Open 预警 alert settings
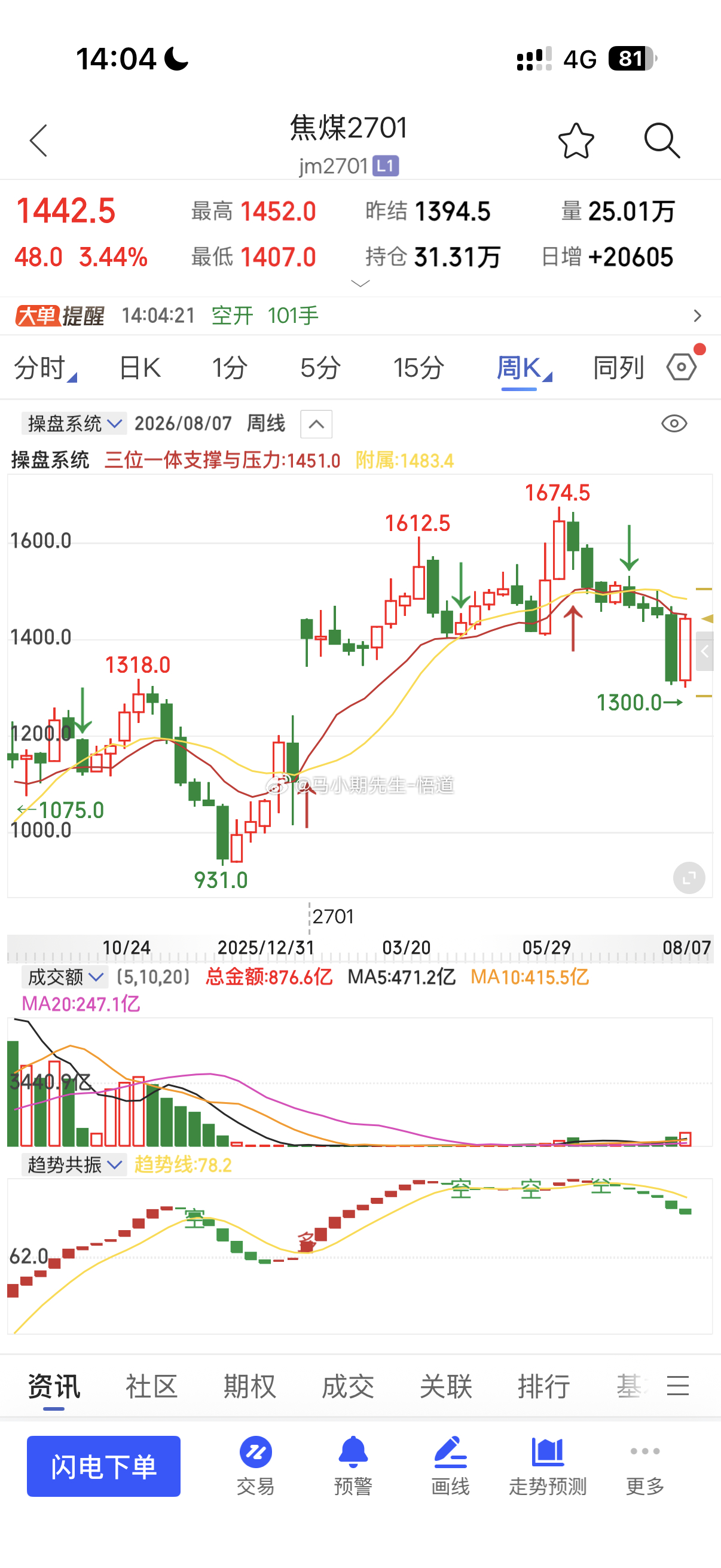Image resolution: width=721 pixels, height=1568 pixels. click(353, 1466)
